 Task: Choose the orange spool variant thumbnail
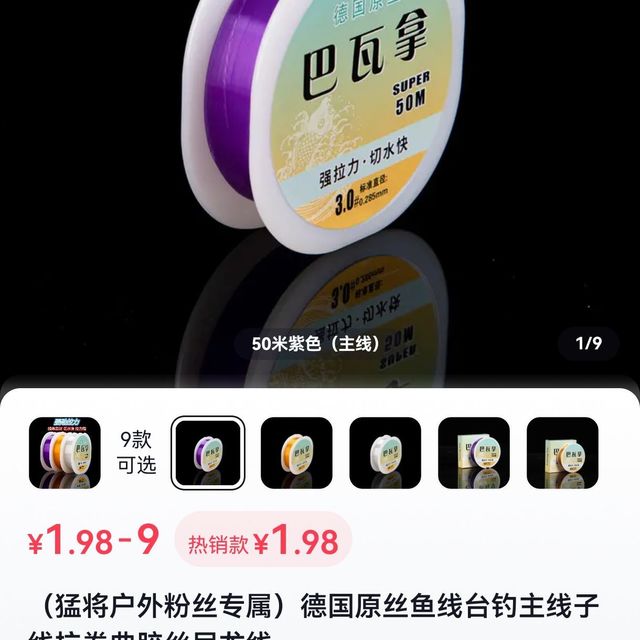click(296, 453)
